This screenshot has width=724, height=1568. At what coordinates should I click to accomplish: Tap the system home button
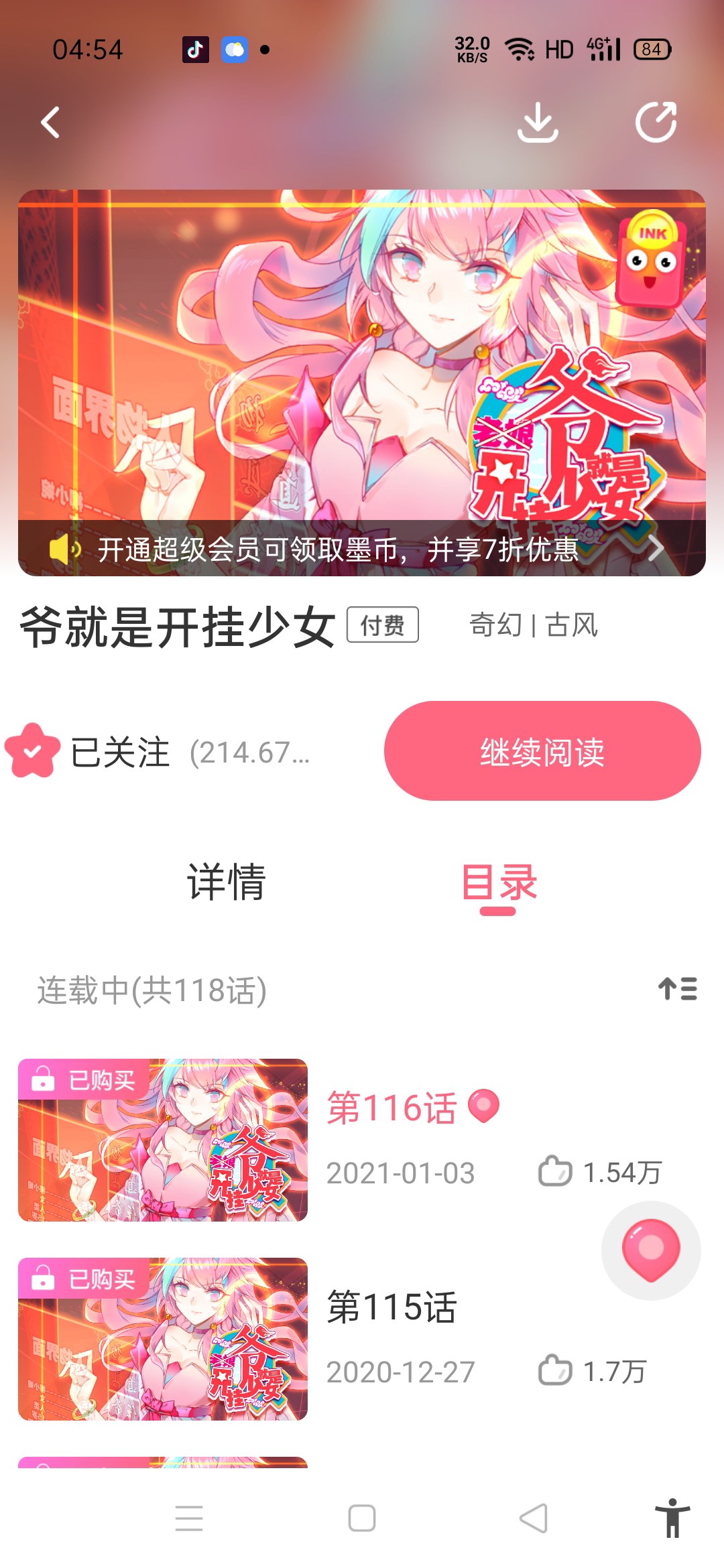[362, 1518]
